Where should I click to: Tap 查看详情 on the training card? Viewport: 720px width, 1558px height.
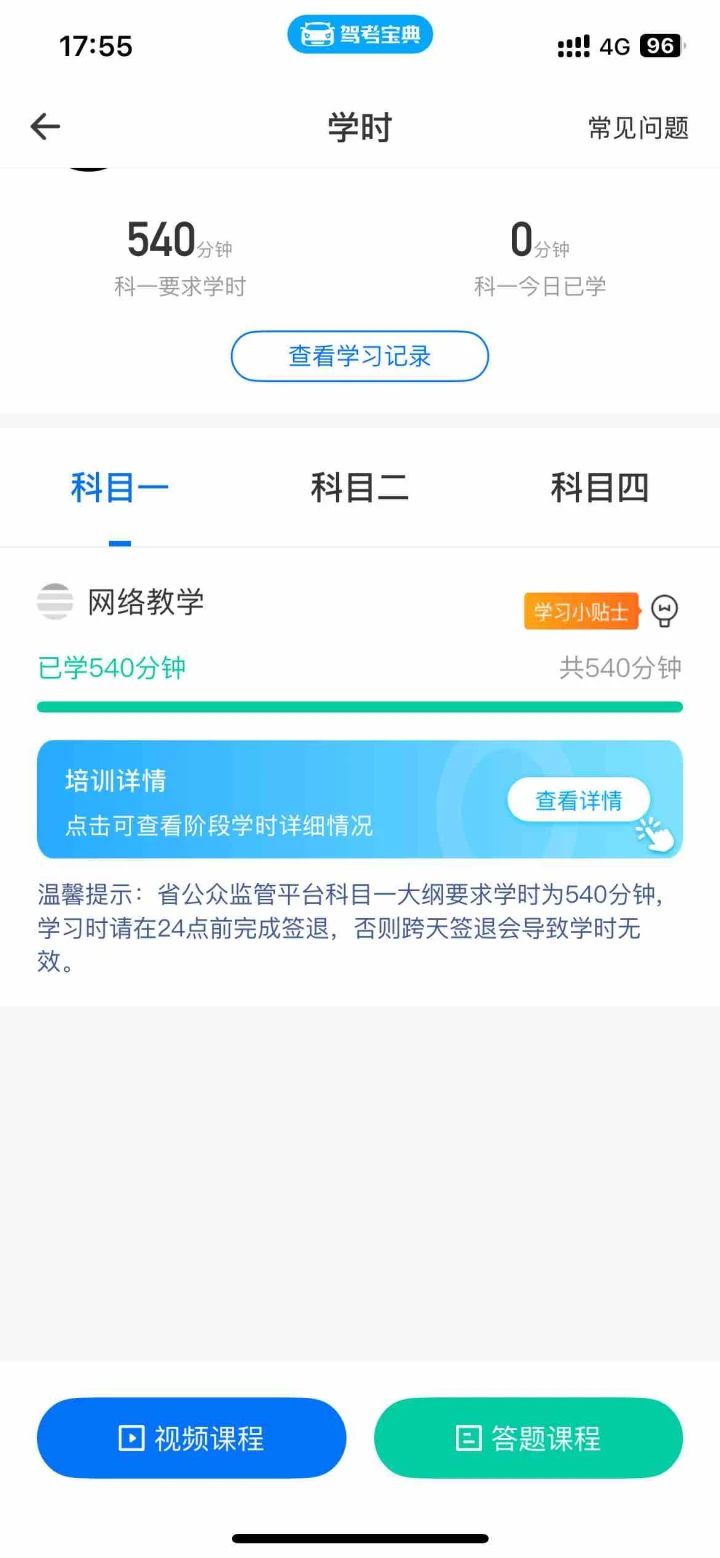(579, 800)
